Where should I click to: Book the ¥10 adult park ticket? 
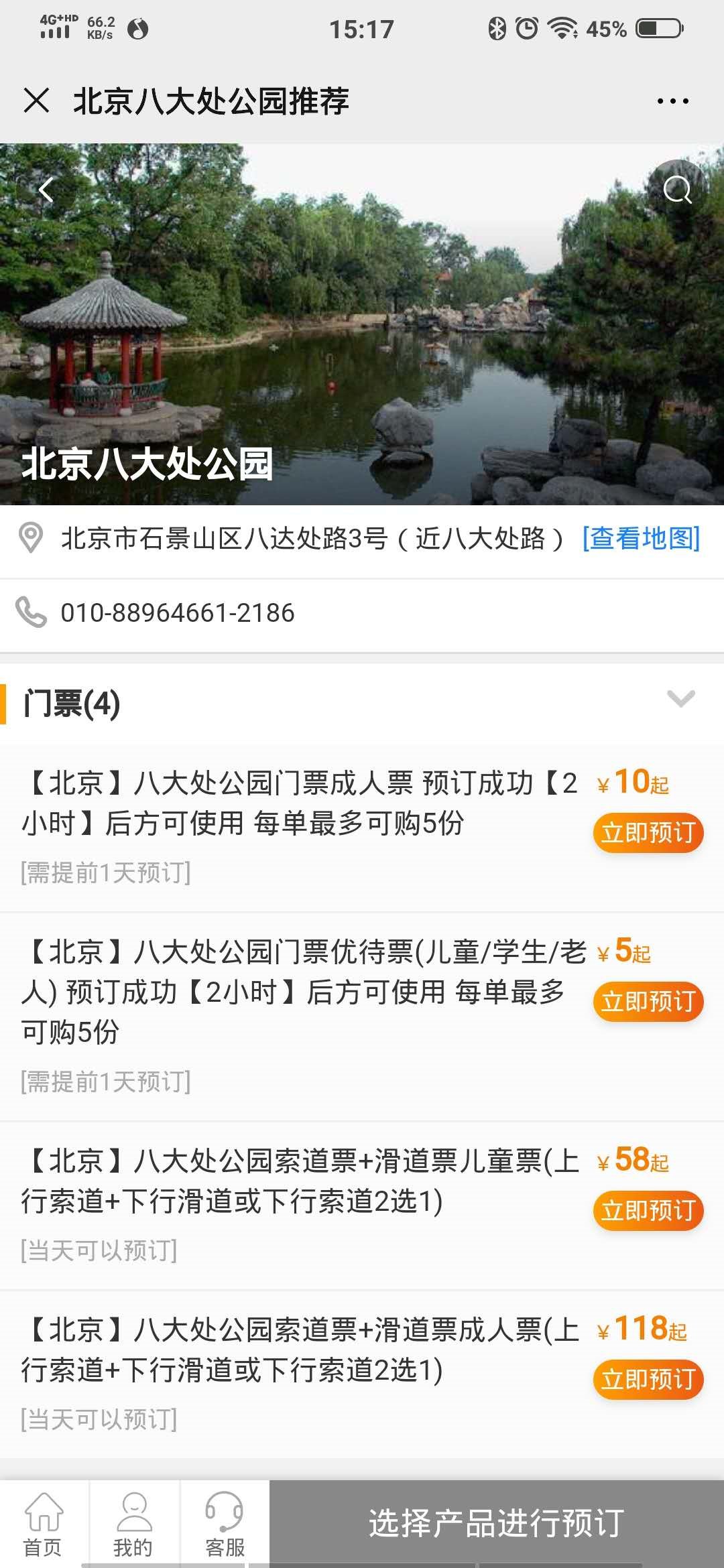(x=648, y=833)
